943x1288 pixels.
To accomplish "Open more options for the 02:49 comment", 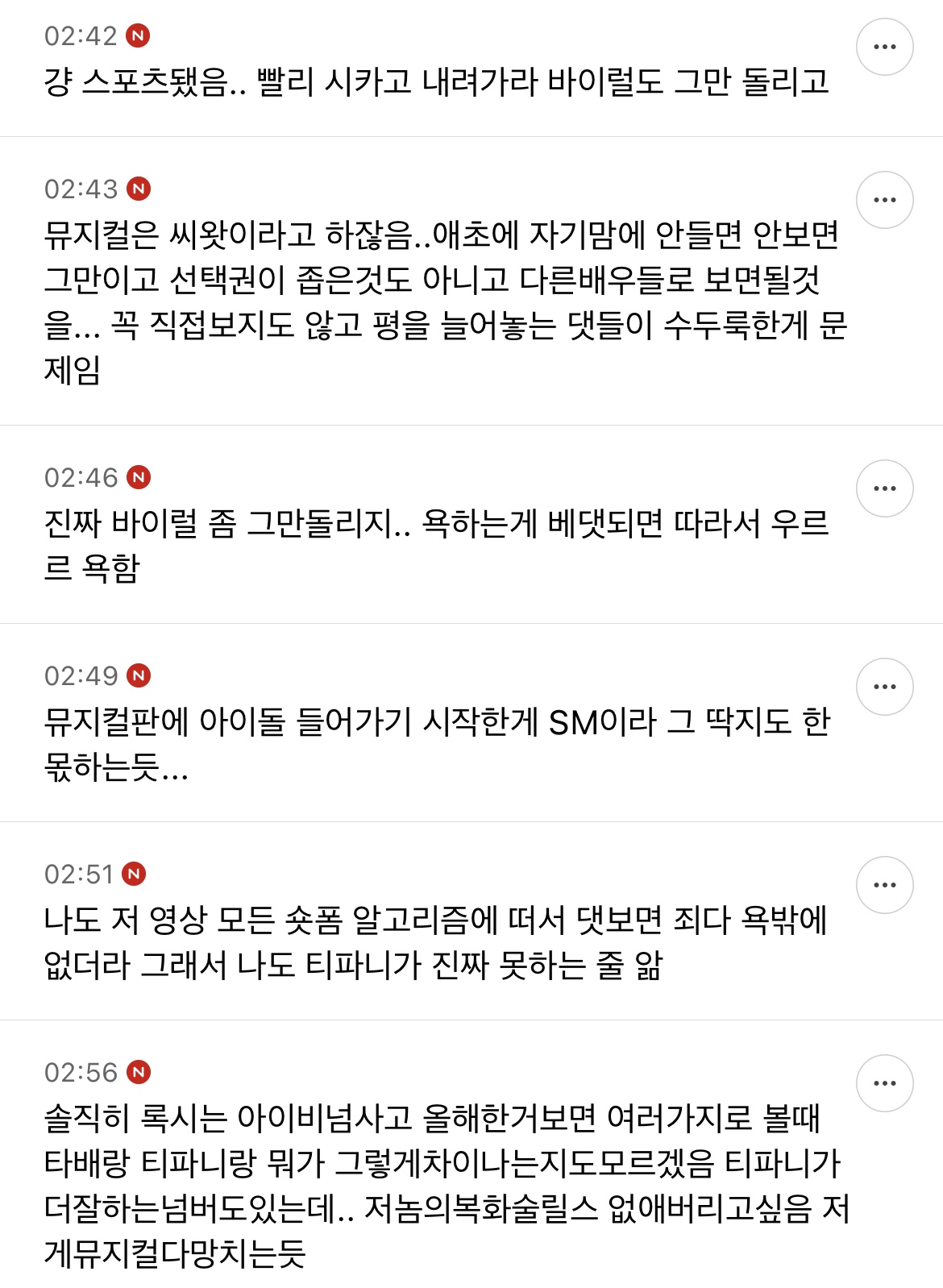I will [x=884, y=687].
